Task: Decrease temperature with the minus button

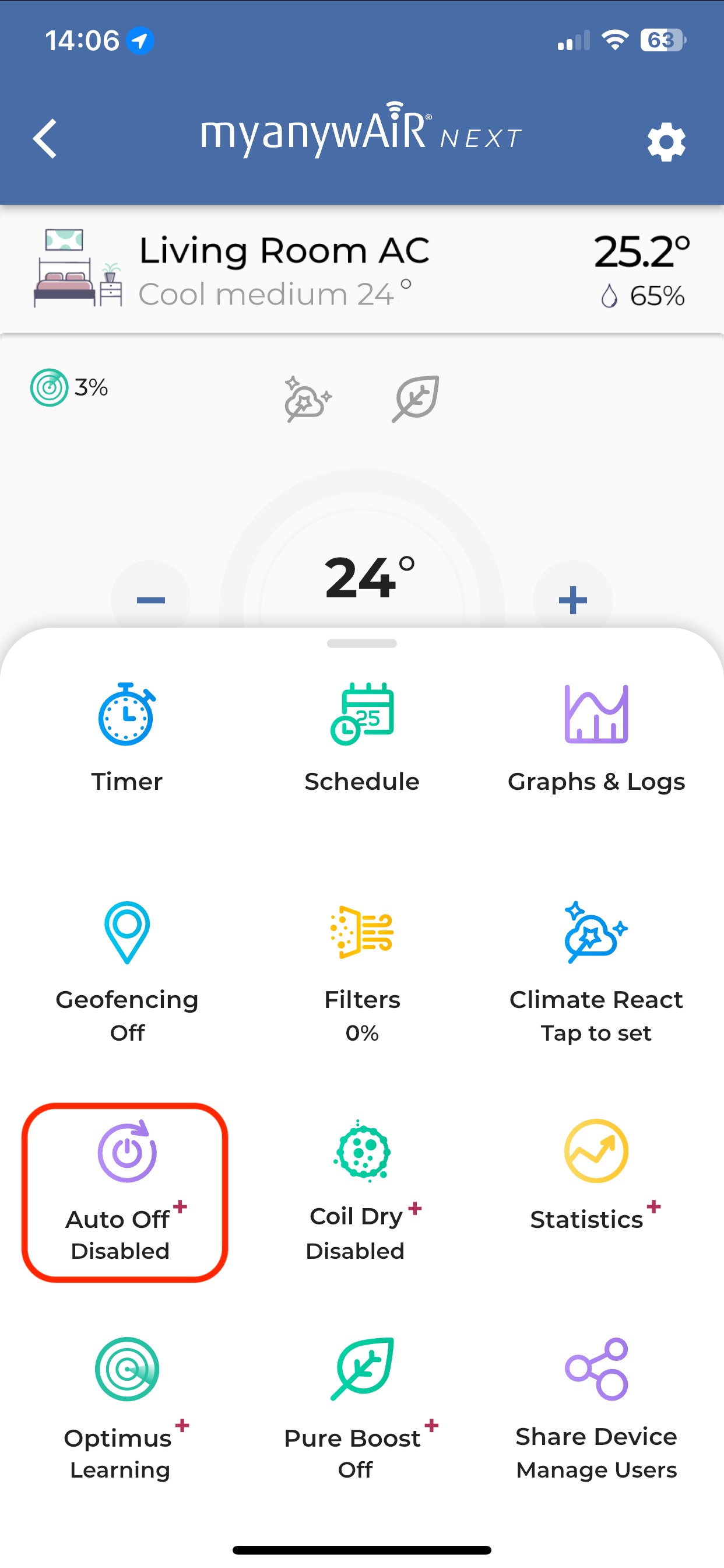Action: click(151, 600)
